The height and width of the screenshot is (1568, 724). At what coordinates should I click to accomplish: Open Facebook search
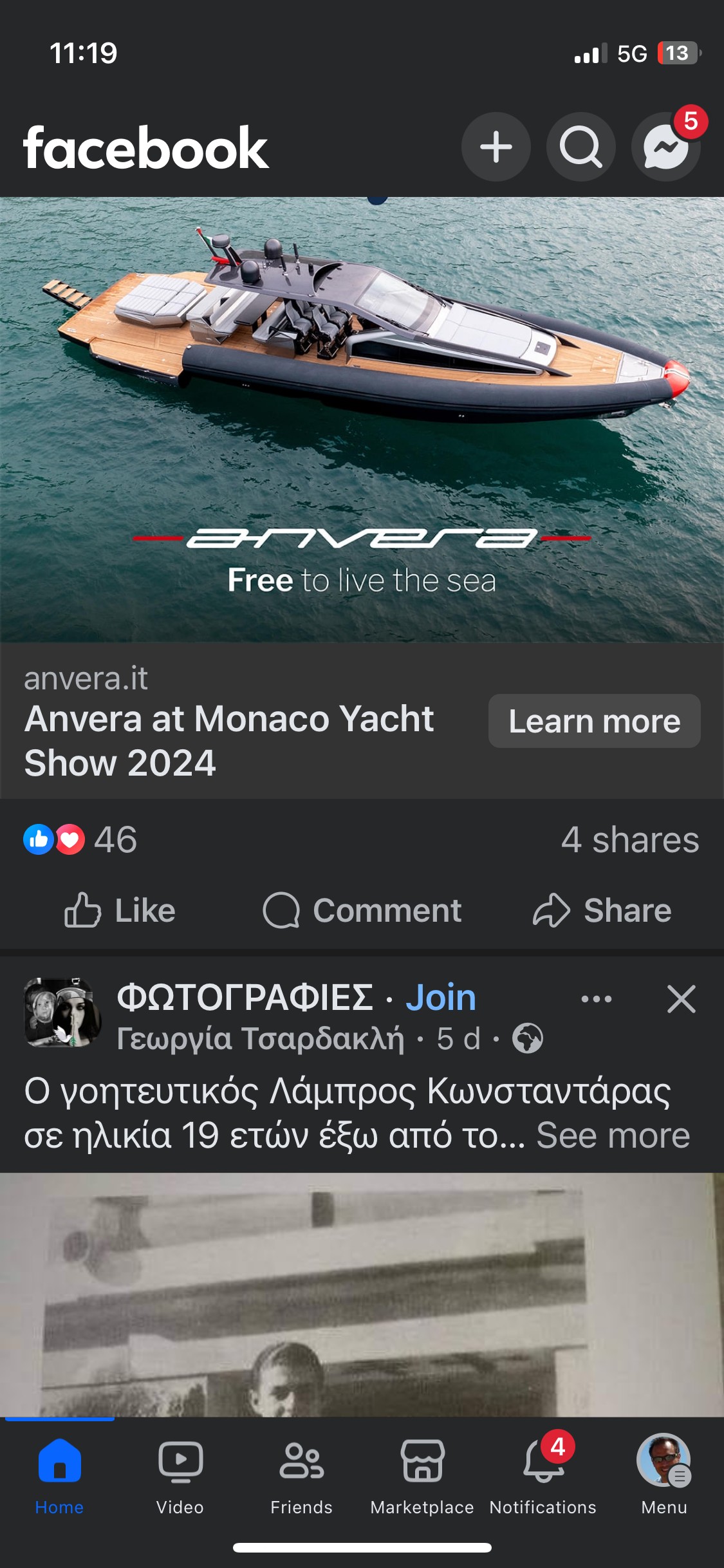(x=580, y=147)
